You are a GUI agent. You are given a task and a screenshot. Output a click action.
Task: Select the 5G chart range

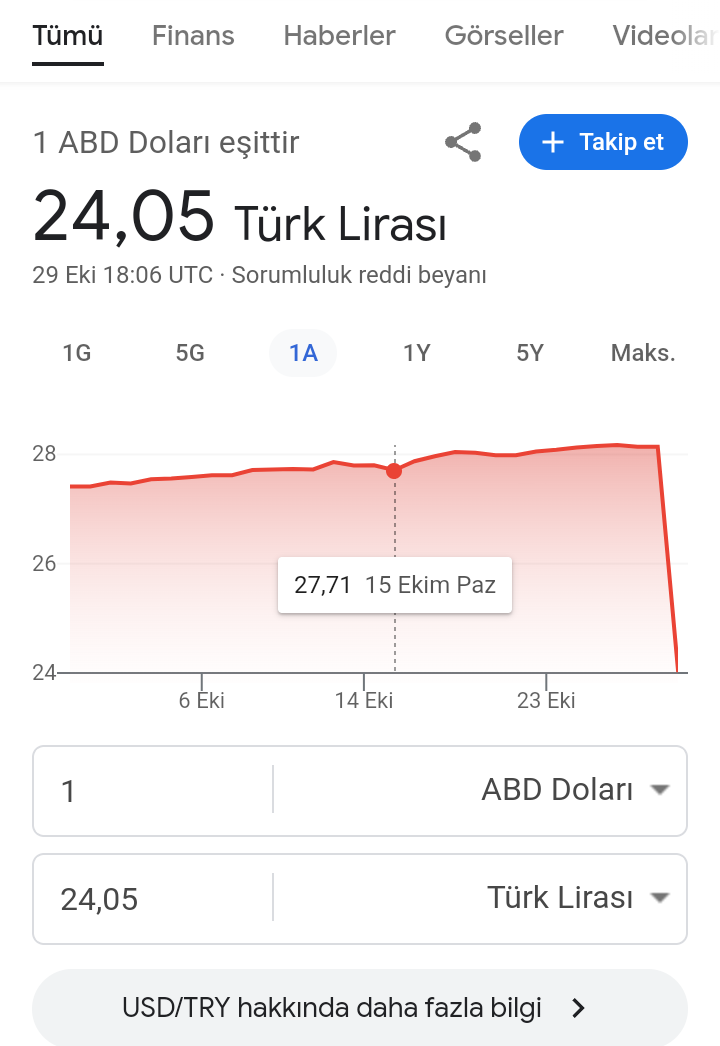pyautogui.click(x=190, y=353)
